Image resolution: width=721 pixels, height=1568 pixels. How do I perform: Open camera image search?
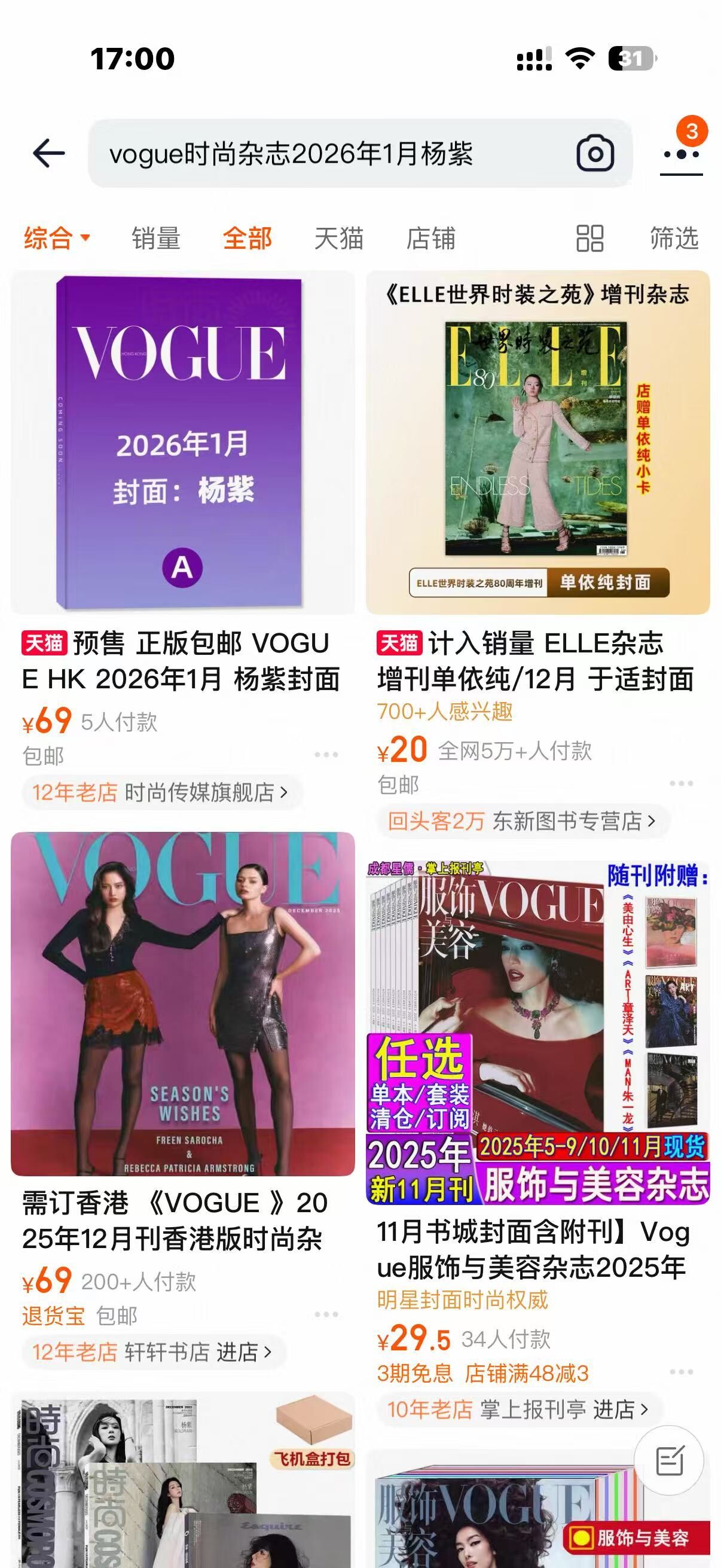(594, 153)
